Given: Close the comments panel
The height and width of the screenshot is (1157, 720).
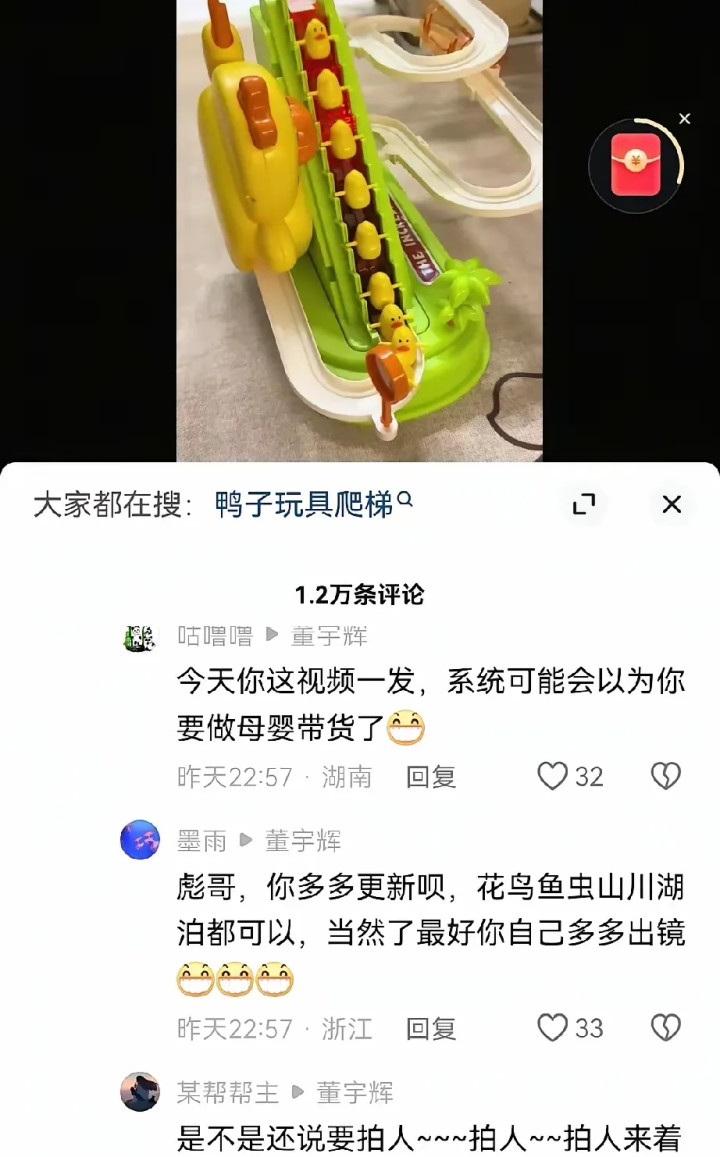Looking at the screenshot, I should tap(672, 505).
